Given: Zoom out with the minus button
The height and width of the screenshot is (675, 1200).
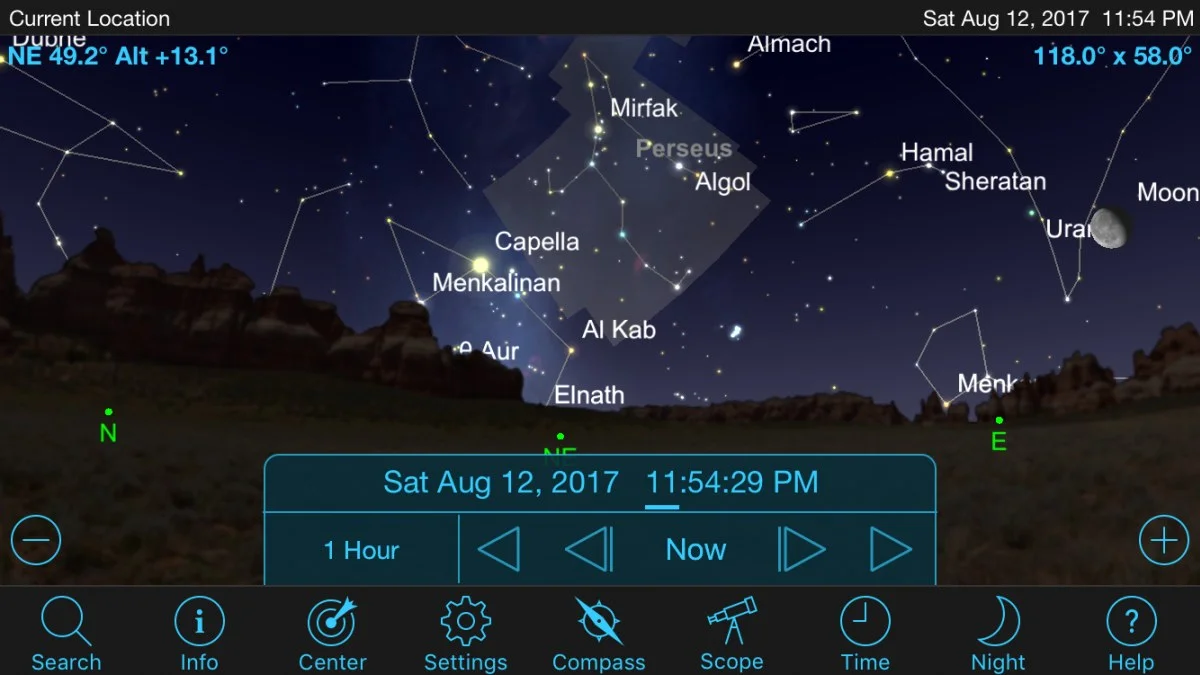Looking at the screenshot, I should tap(36, 541).
